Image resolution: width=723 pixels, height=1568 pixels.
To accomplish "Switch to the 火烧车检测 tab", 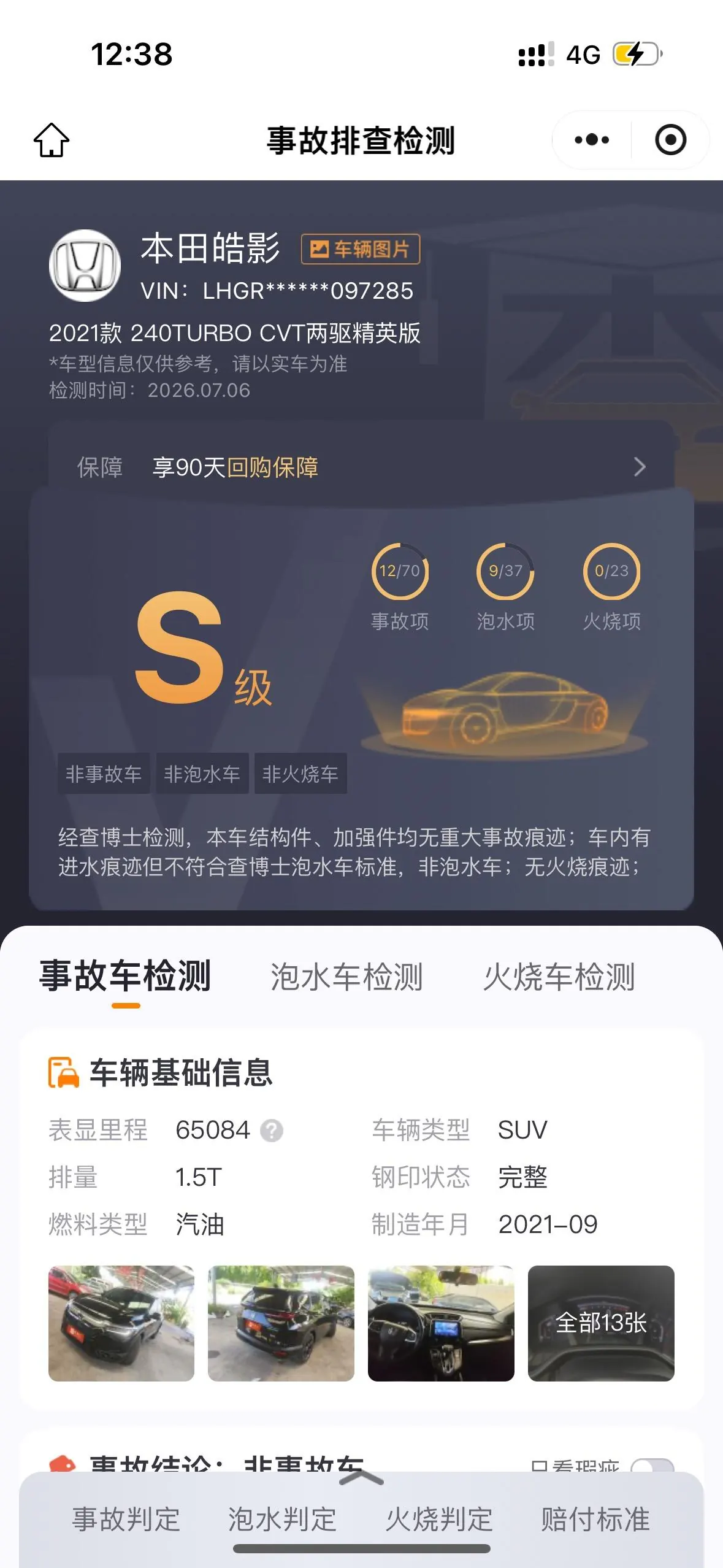I will pyautogui.click(x=559, y=977).
